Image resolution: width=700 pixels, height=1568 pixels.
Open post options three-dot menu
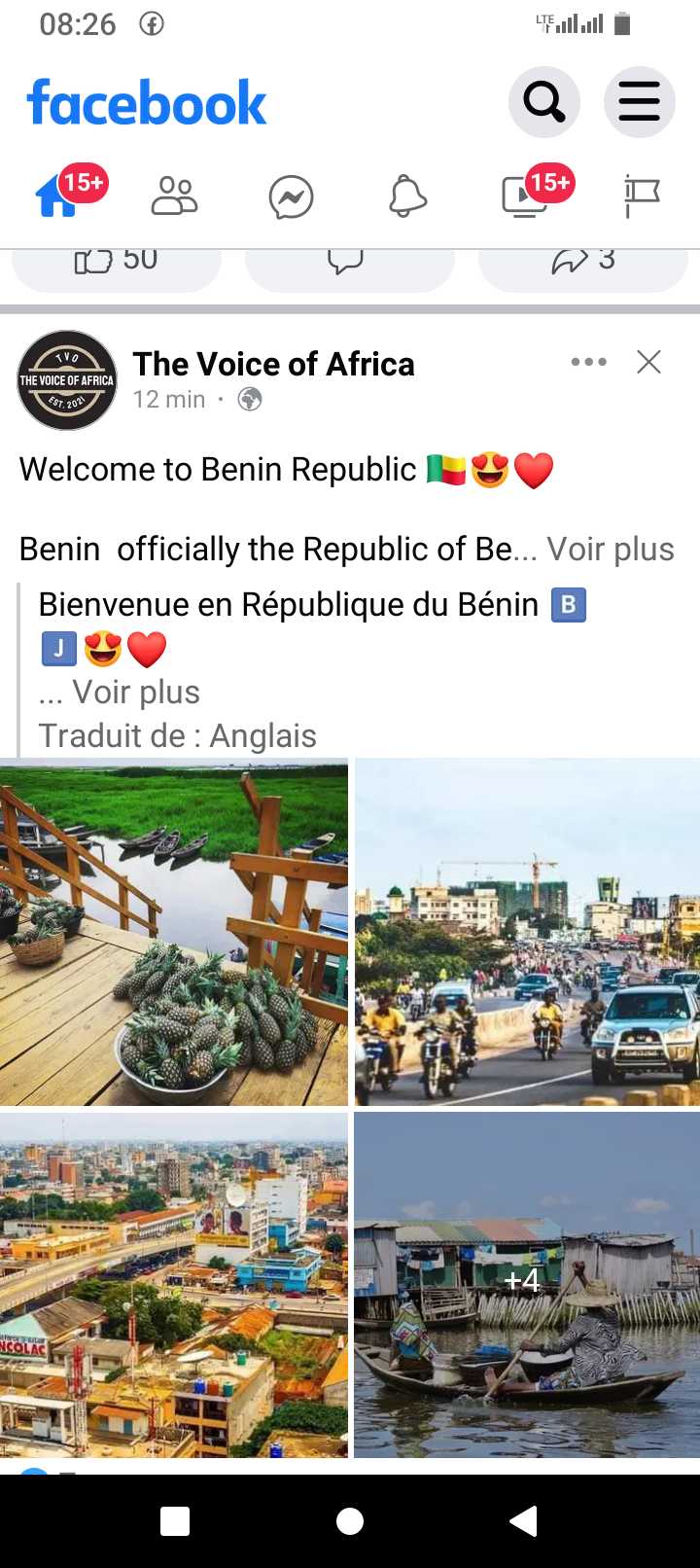click(x=588, y=362)
